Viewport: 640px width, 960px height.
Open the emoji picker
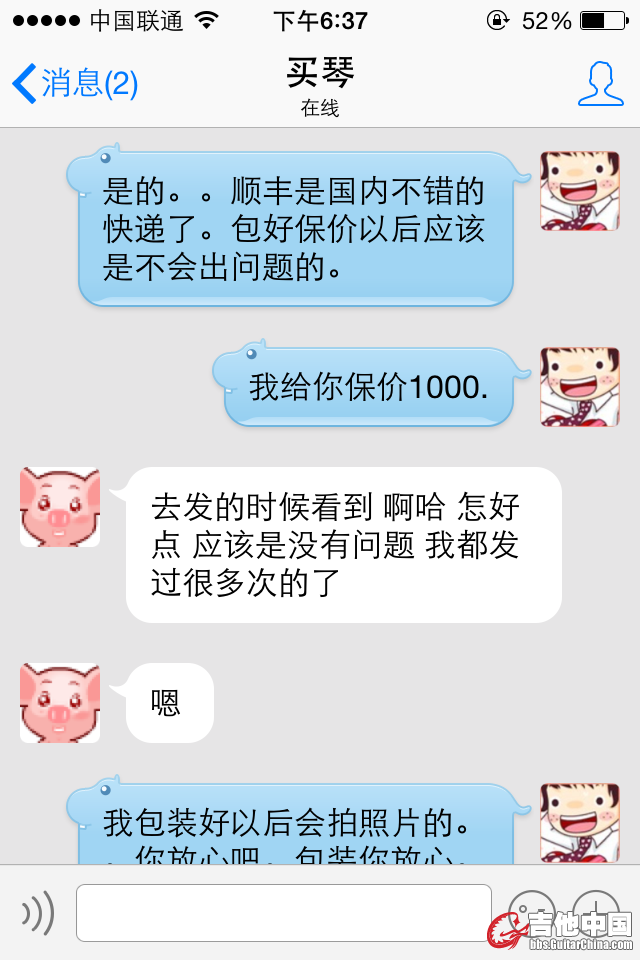pos(531,912)
